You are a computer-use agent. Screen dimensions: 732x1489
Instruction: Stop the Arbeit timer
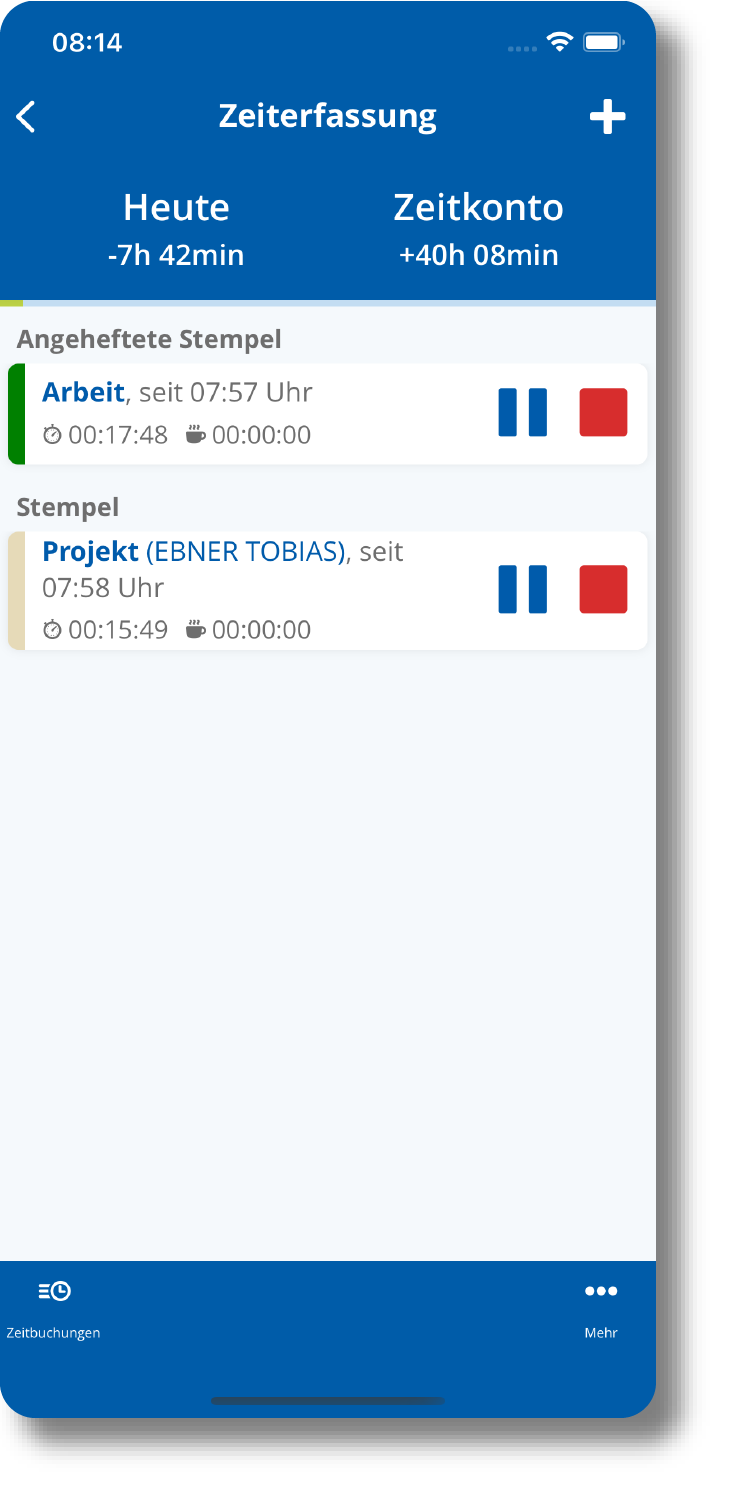click(x=603, y=412)
